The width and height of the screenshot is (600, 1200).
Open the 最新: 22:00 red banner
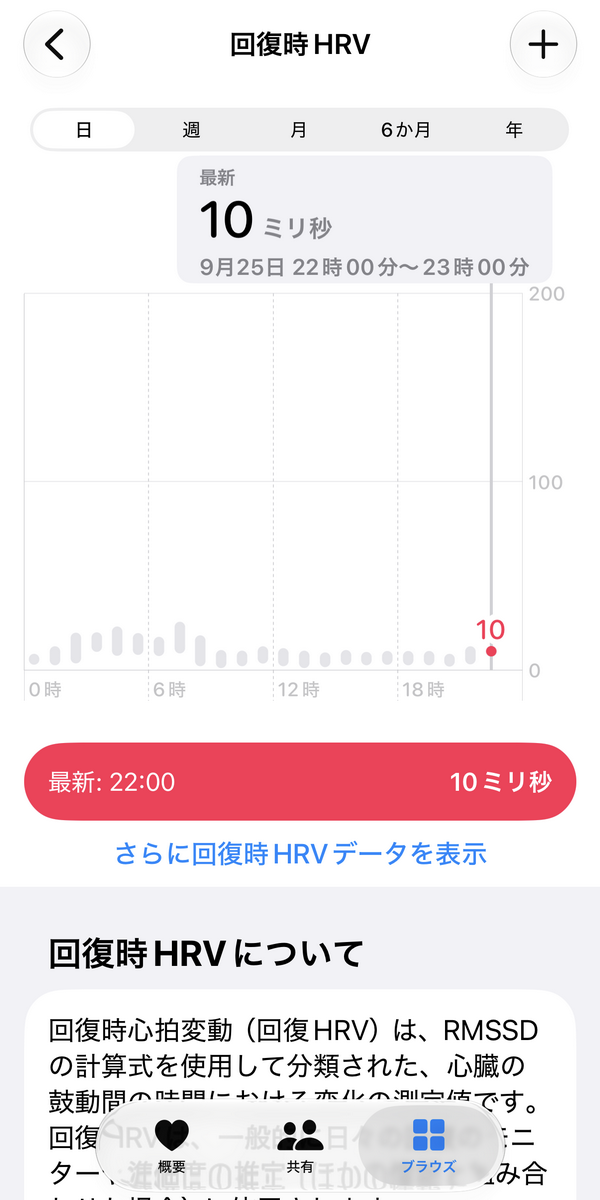pos(300,782)
